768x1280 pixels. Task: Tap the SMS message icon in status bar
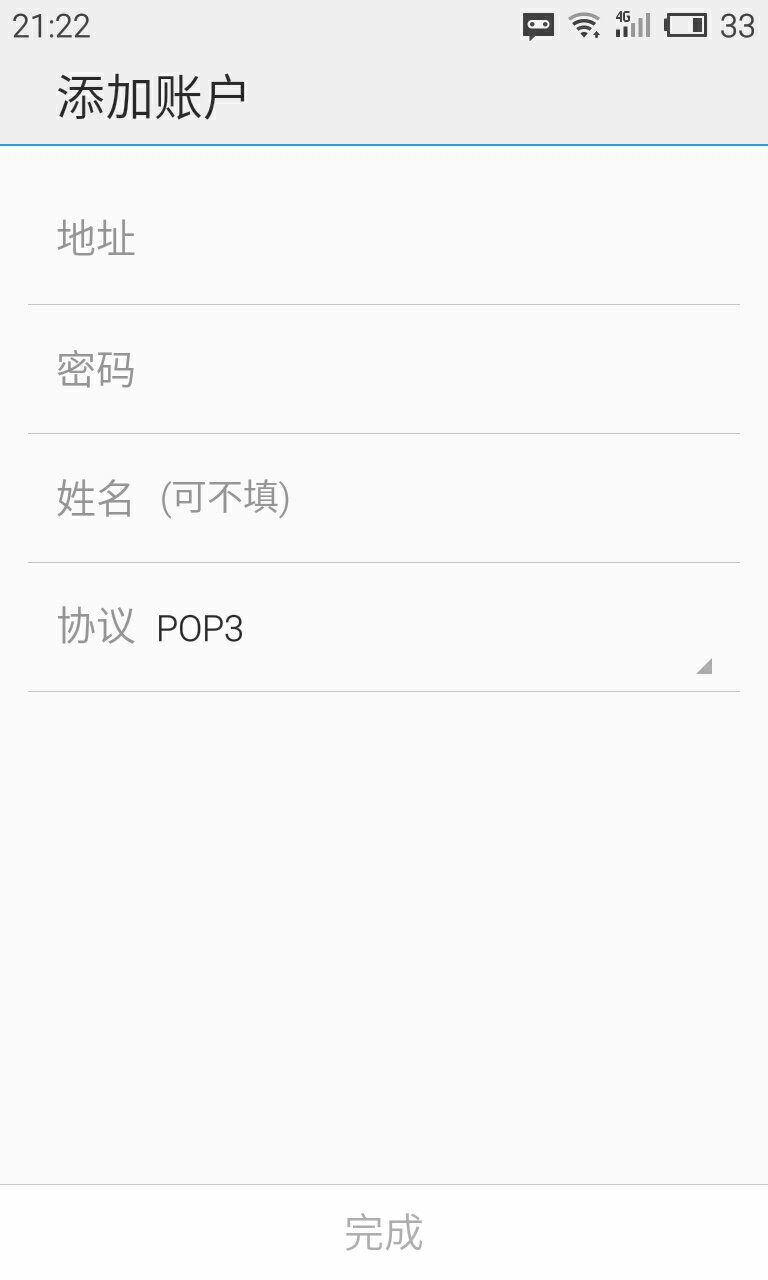coord(537,25)
